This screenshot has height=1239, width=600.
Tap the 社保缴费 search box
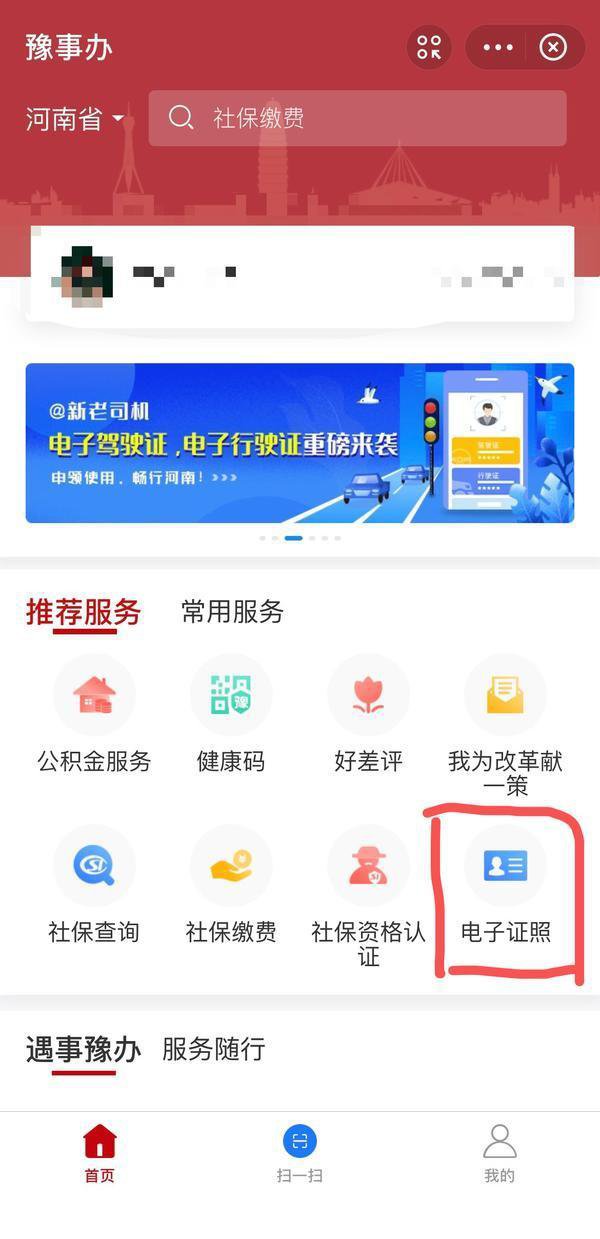[x=357, y=118]
